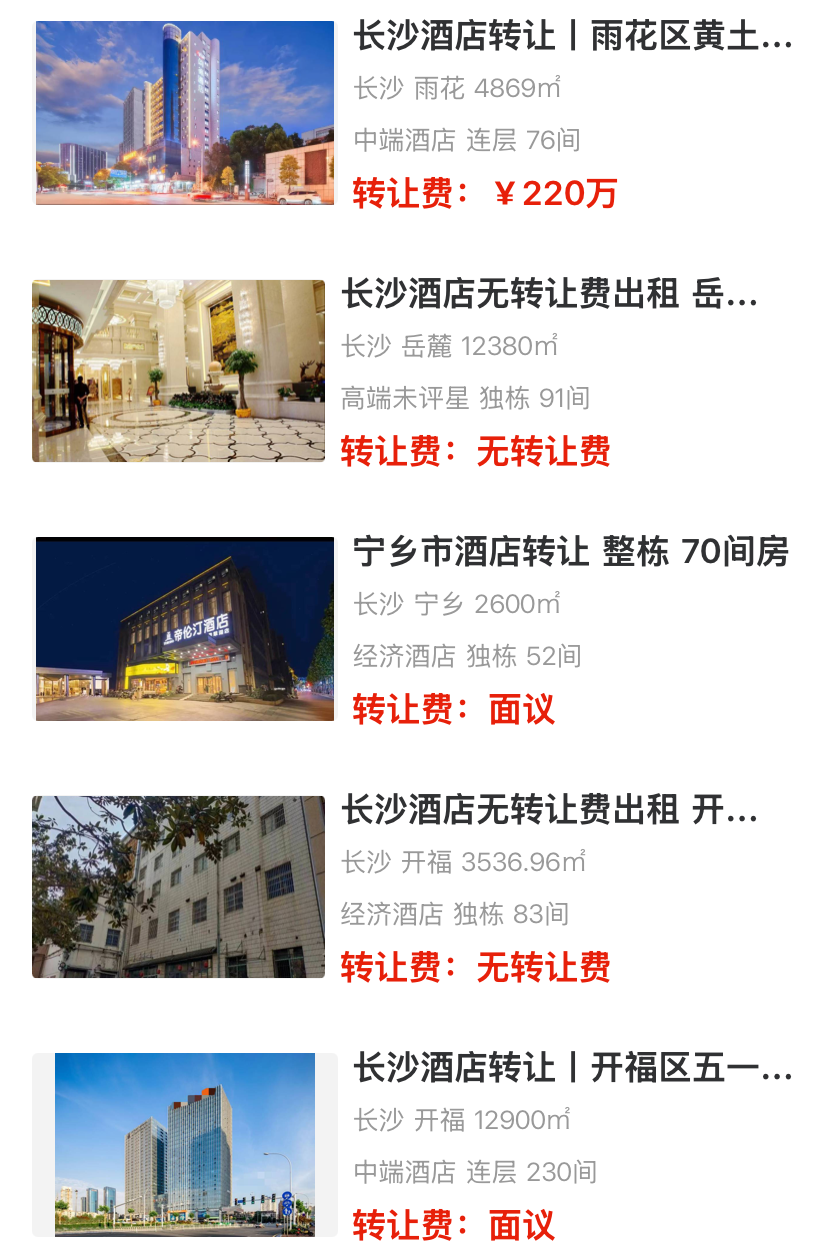
Task: Select the 开福区五一 230间 hotel listing
Action: (x=572, y=1068)
